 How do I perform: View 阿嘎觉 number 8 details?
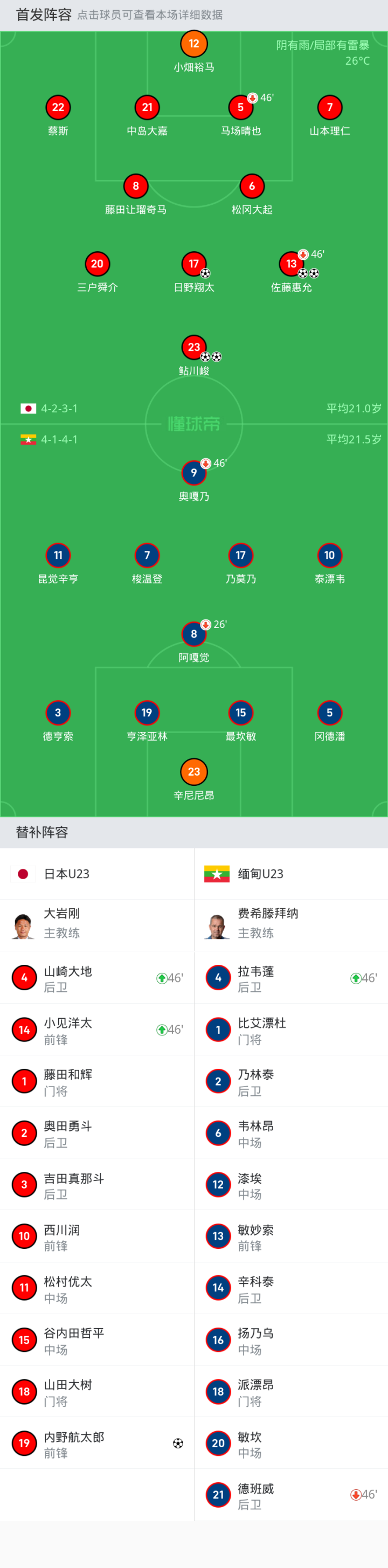(x=194, y=634)
